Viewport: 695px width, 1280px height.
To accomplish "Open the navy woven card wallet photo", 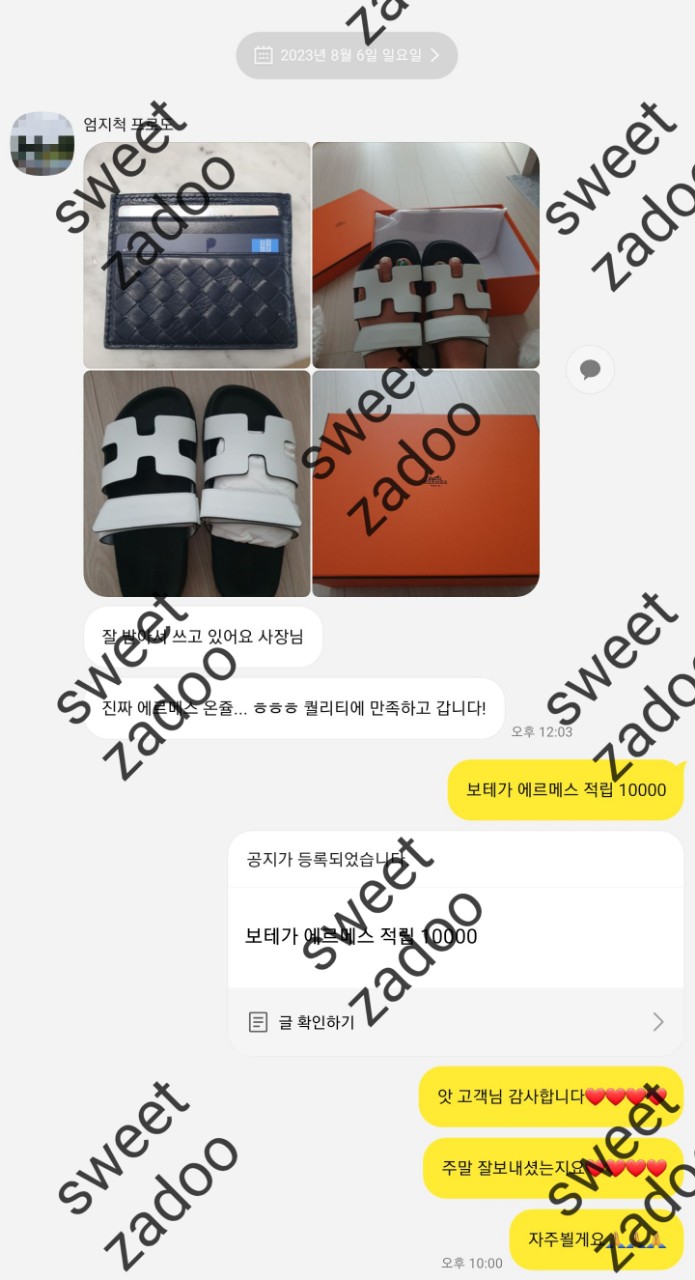I will click(197, 255).
